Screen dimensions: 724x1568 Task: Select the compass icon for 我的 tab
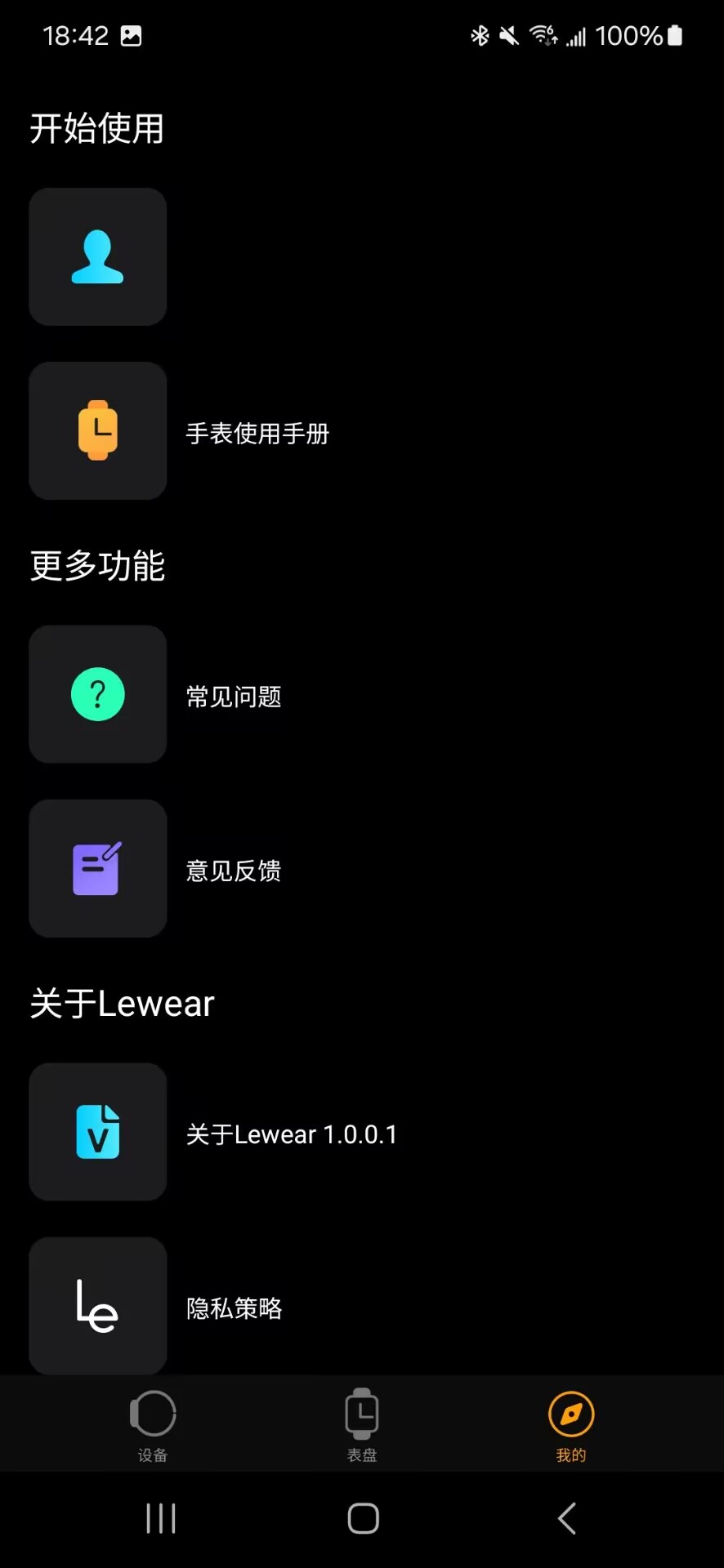(570, 1413)
